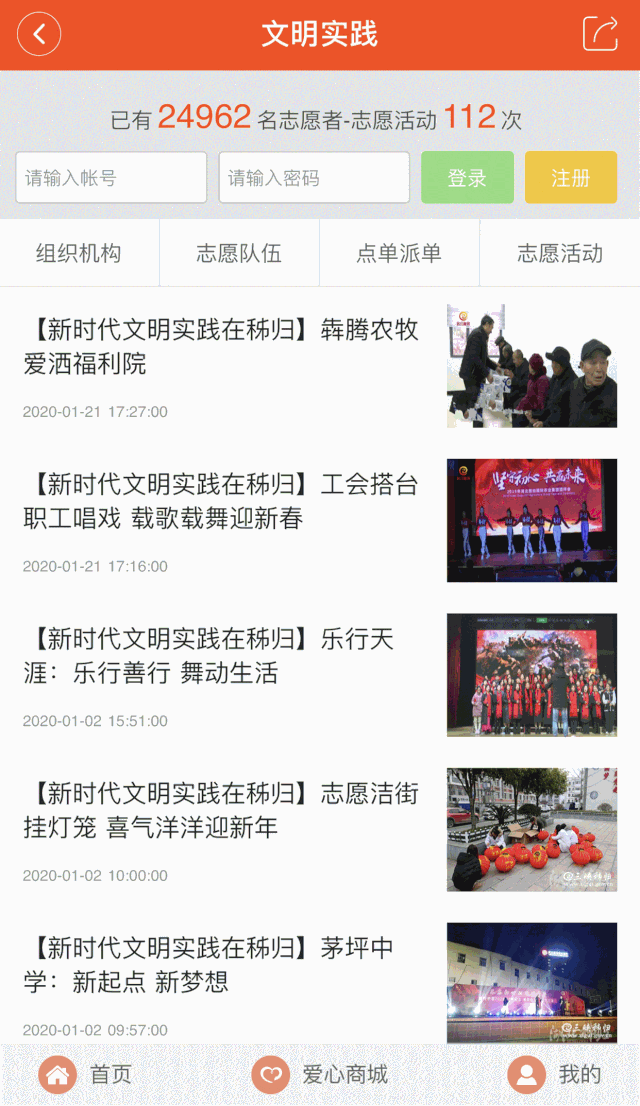Screen dimensions: 640x1106
Task: Go to 首页 in bottom navigation
Action: tap(86, 1075)
